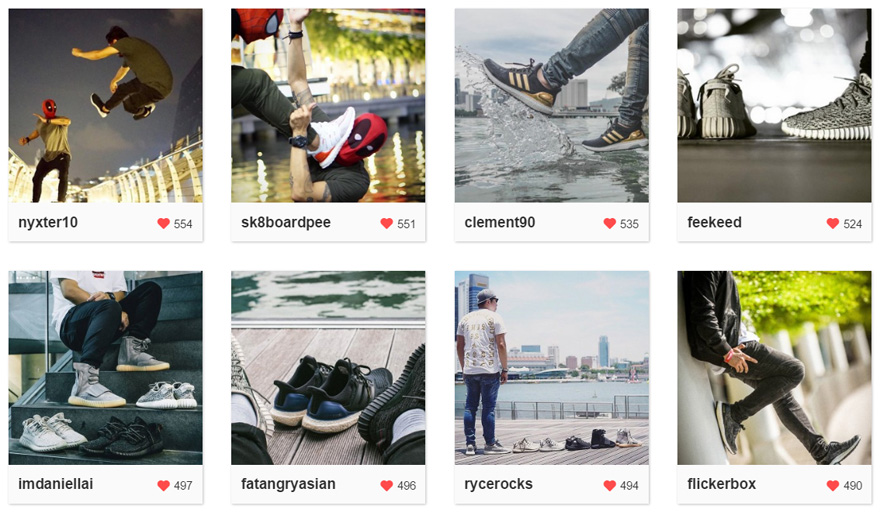The height and width of the screenshot is (513, 880).
Task: Open imdaniellai's photo card
Action: [x=105, y=367]
